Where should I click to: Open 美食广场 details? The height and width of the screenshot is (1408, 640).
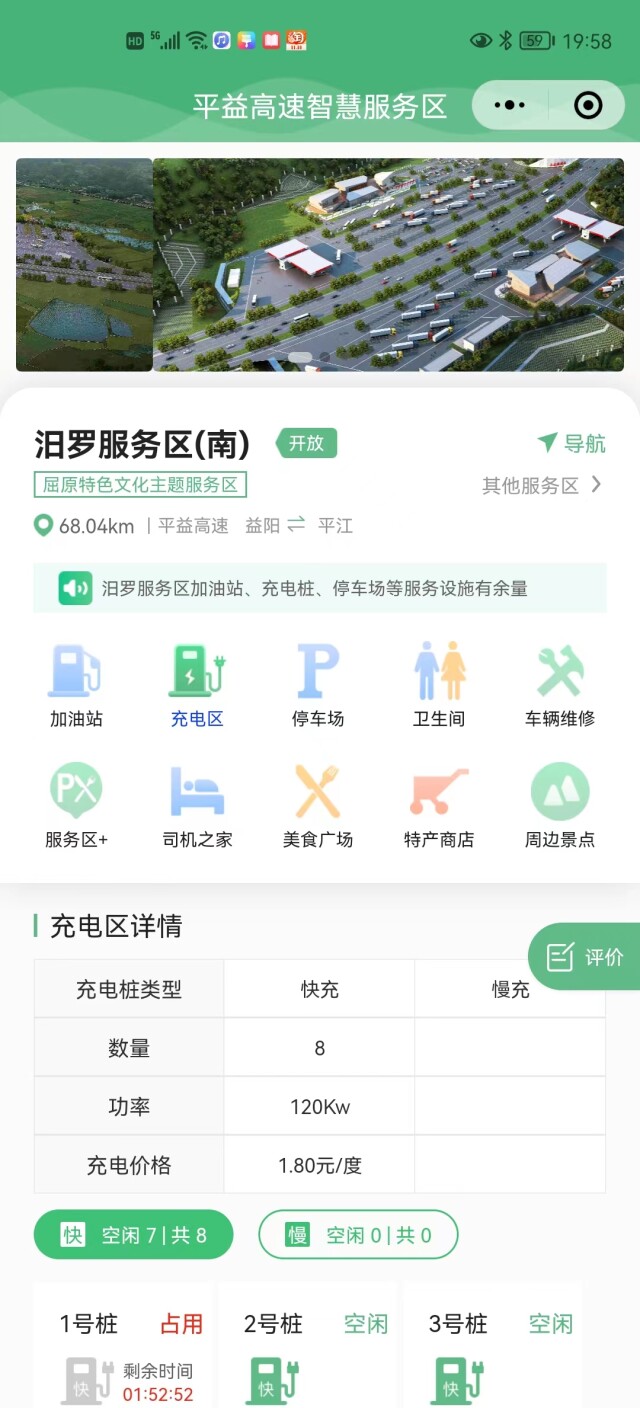[x=318, y=806]
